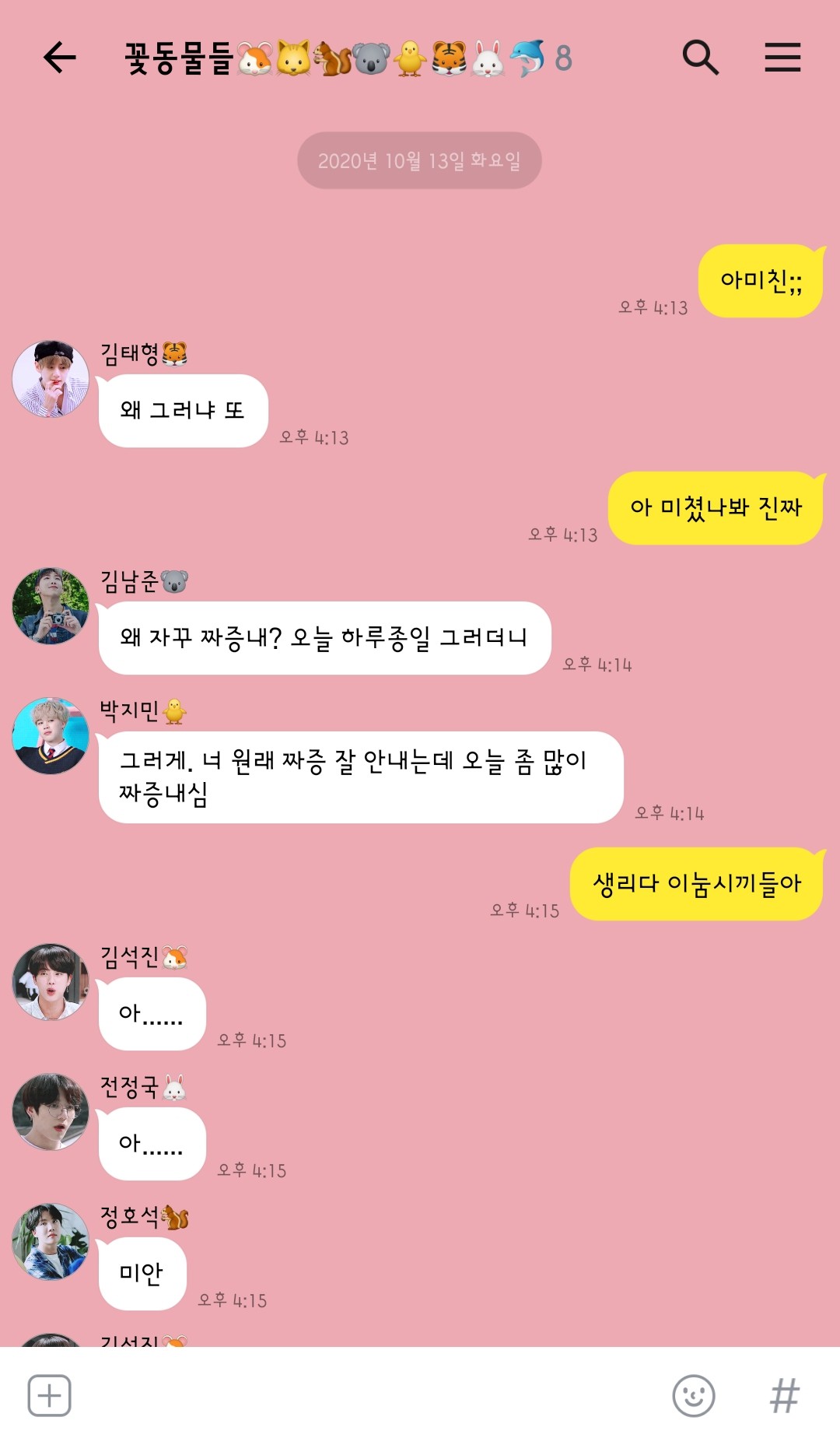Image resolution: width=840 pixels, height=1445 pixels.
Task: Tap the hashtag search button
Action: point(784,1395)
